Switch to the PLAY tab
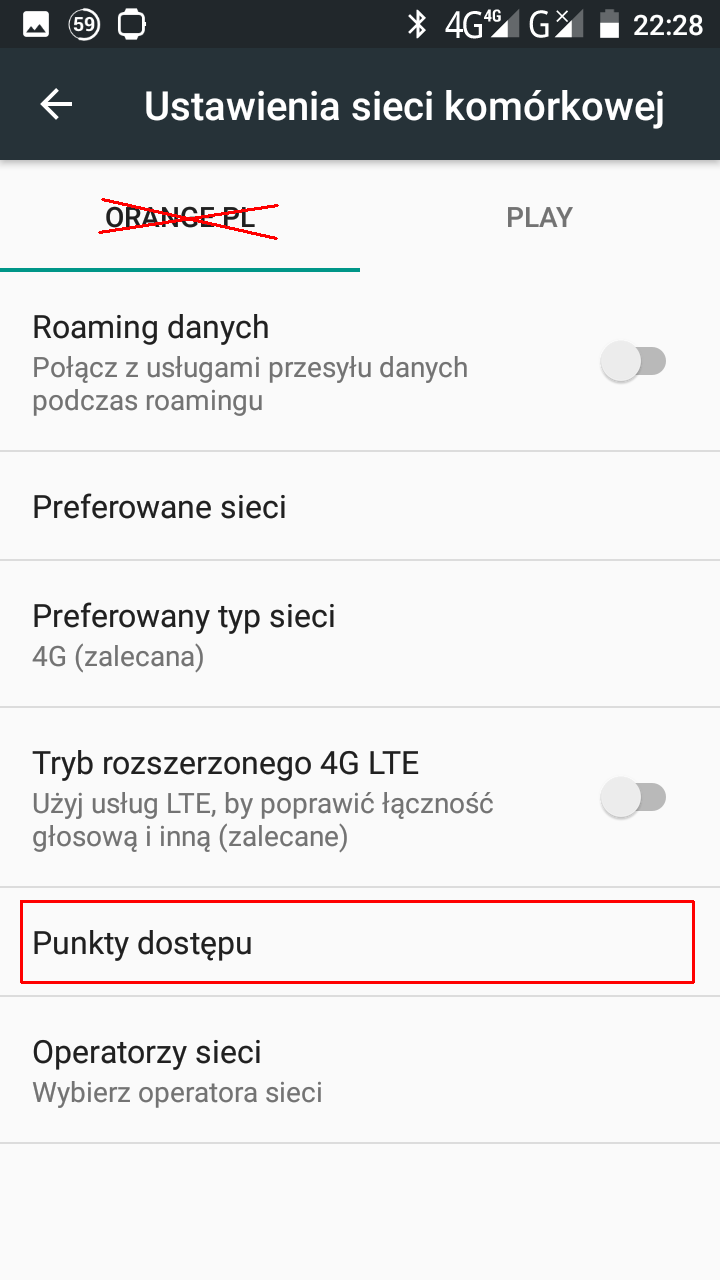The image size is (720, 1280). (x=539, y=217)
